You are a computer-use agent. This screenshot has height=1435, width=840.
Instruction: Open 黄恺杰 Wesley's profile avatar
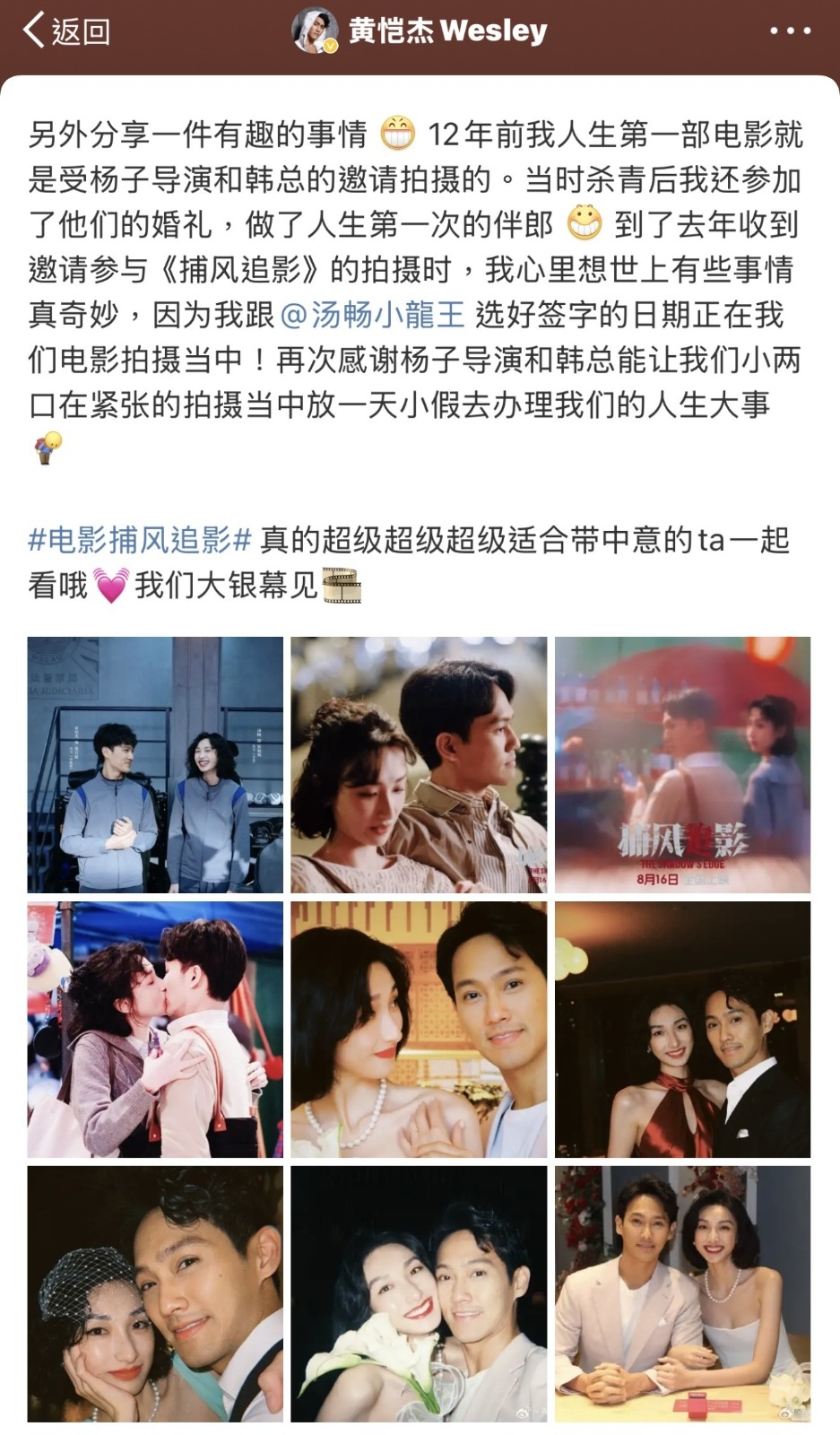coord(315,31)
